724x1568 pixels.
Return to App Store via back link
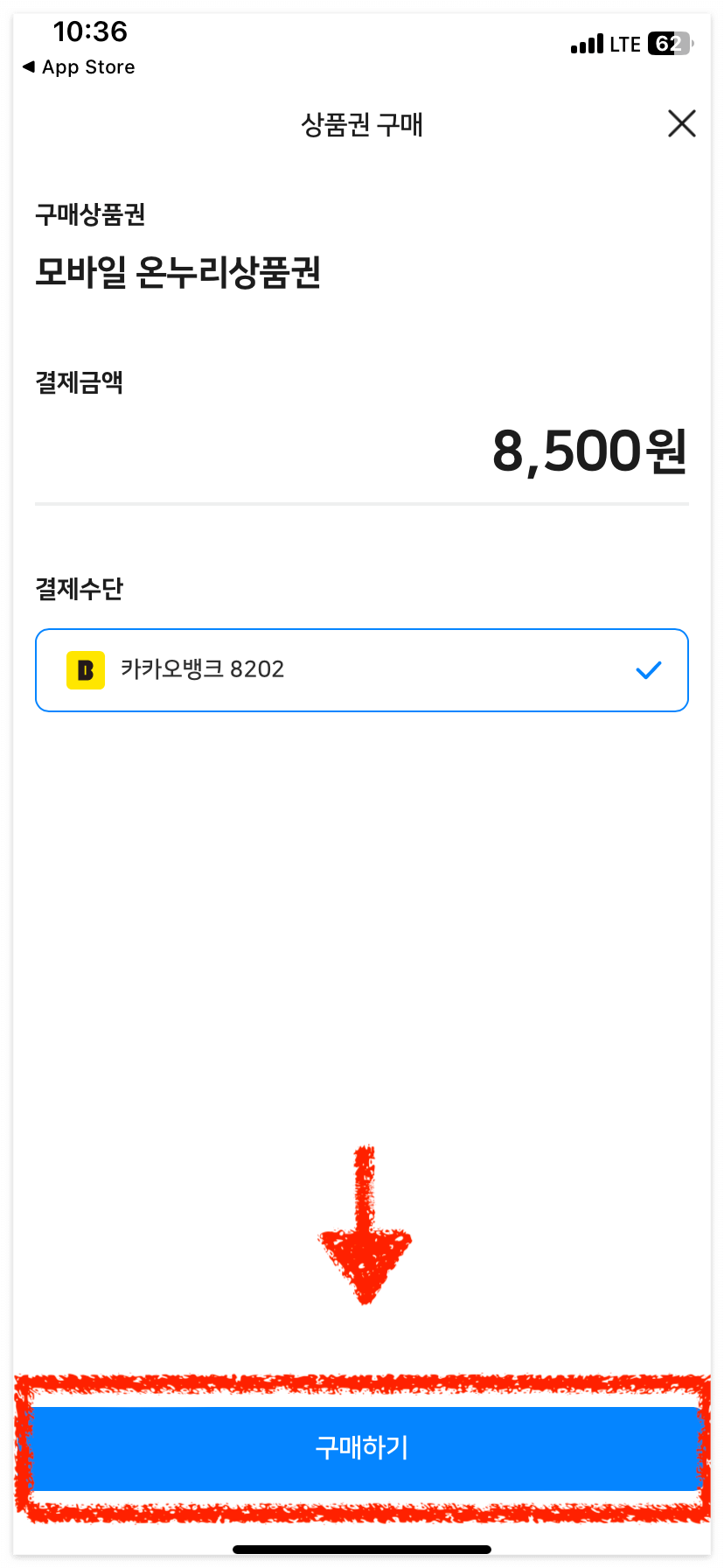[x=77, y=66]
